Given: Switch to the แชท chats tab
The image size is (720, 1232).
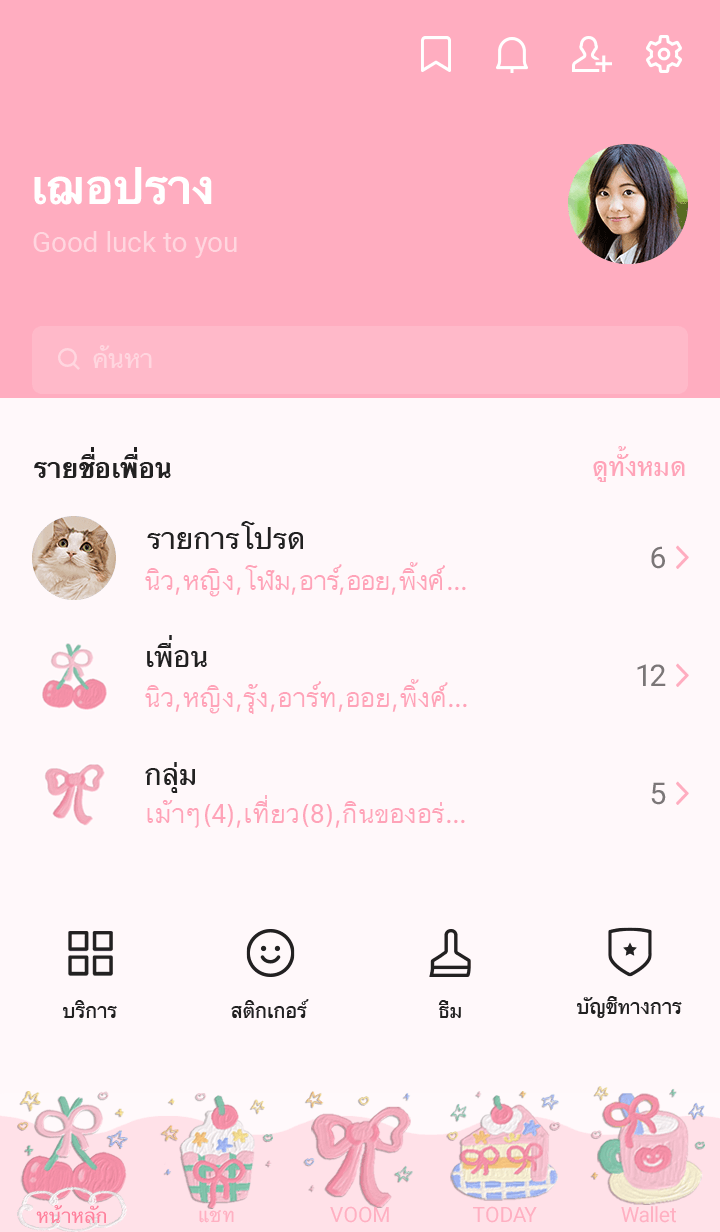Looking at the screenshot, I should (216, 1165).
